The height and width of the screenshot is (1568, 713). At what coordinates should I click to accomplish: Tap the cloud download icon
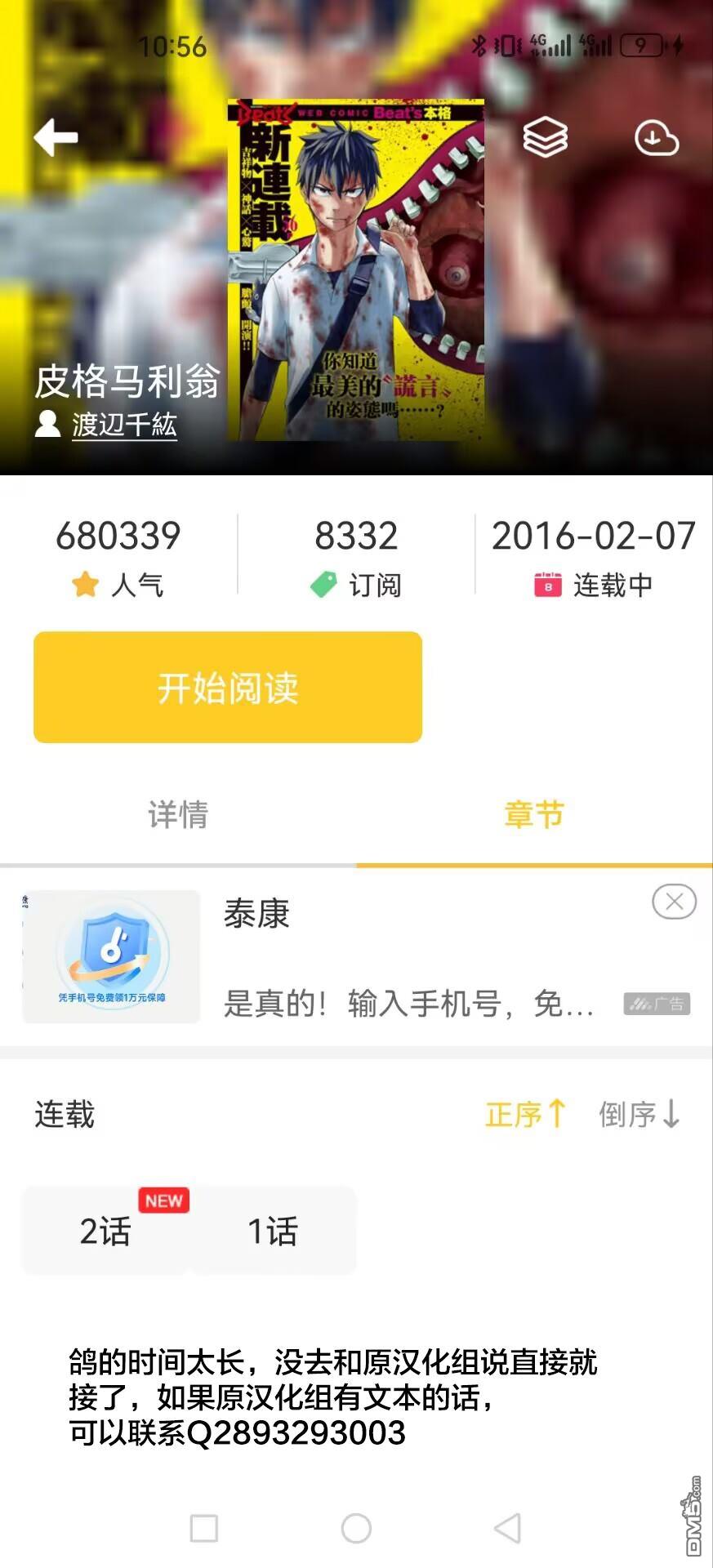click(657, 137)
